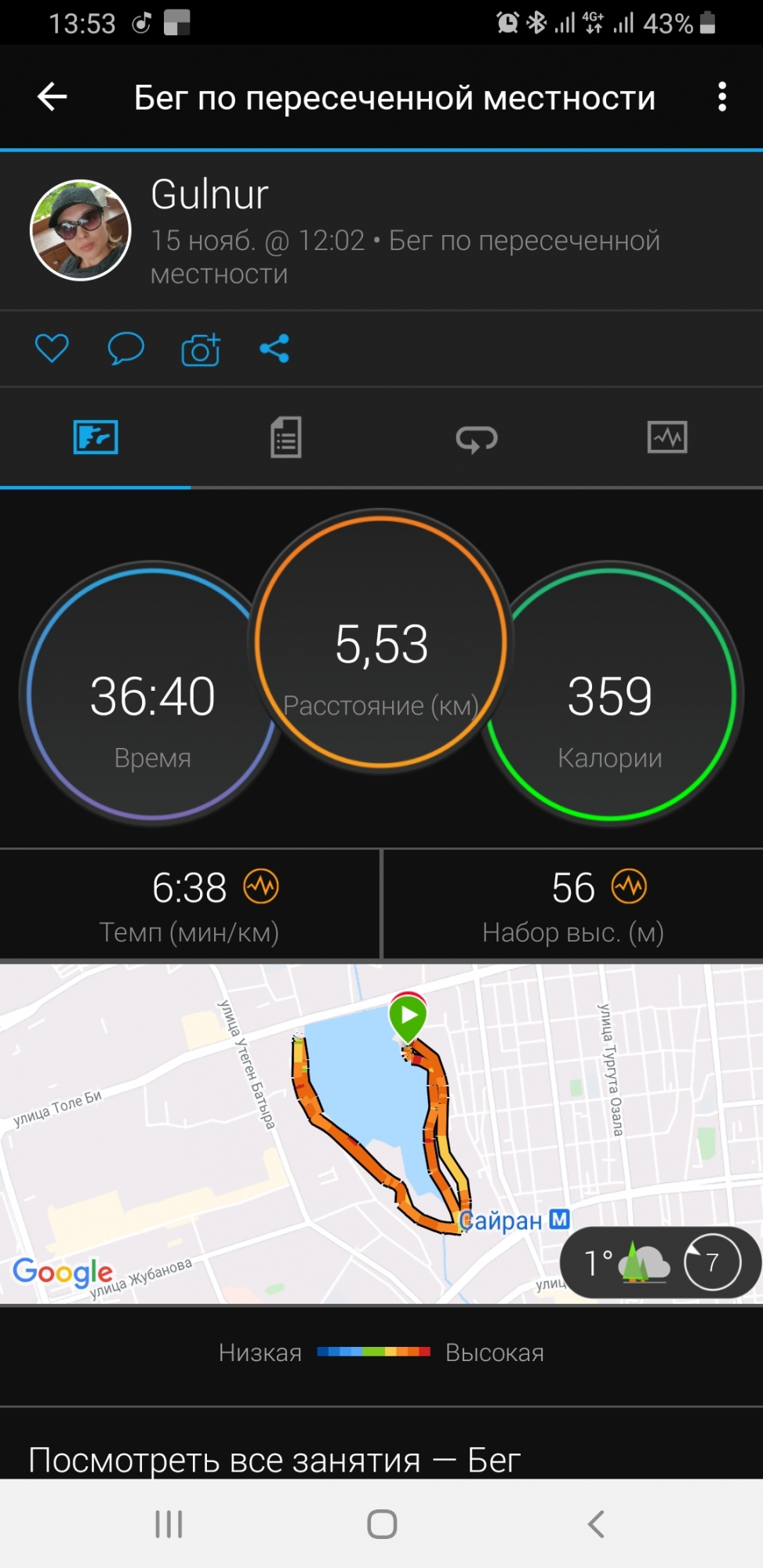This screenshot has height=1568, width=763.
Task: Share this trail run activity
Action: [274, 348]
